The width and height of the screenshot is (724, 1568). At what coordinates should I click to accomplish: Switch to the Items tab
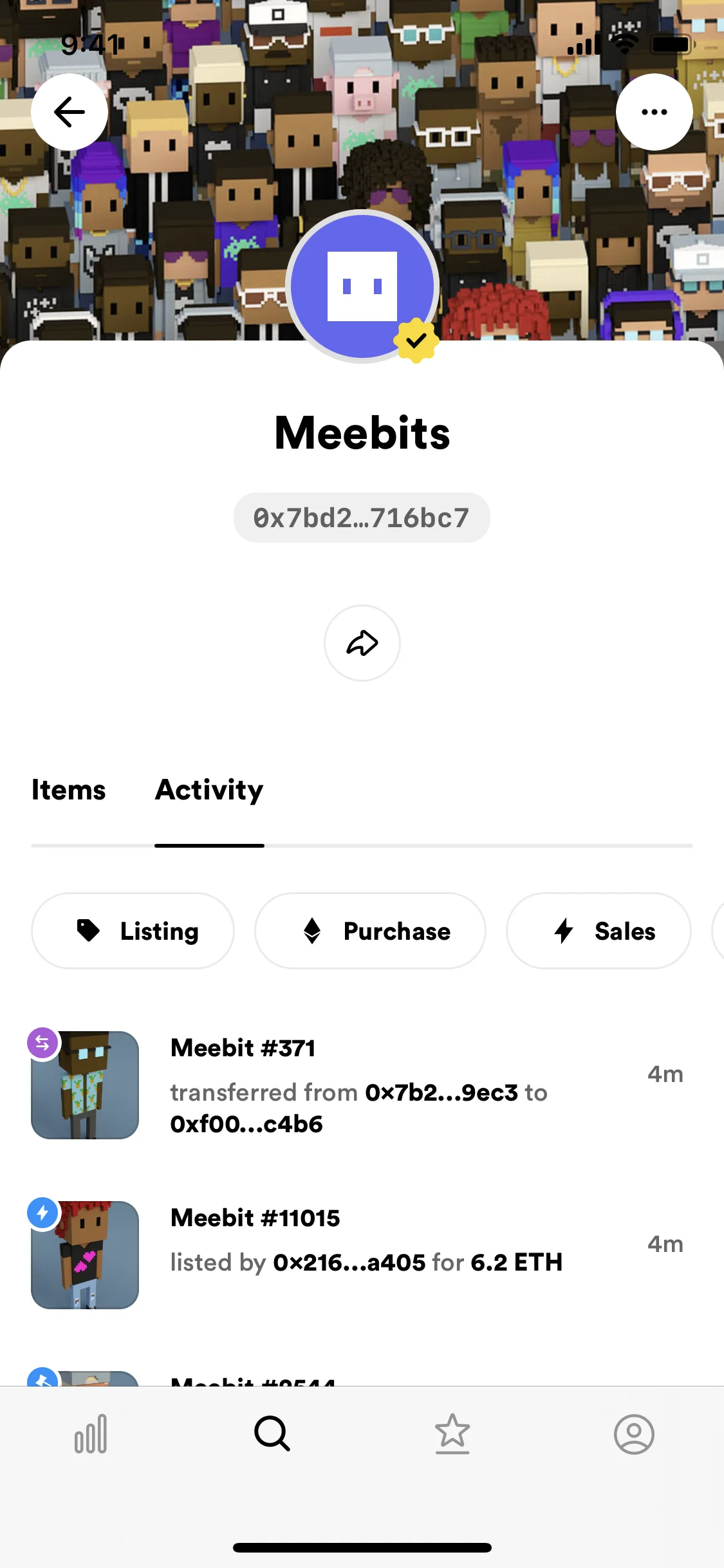pos(68,790)
